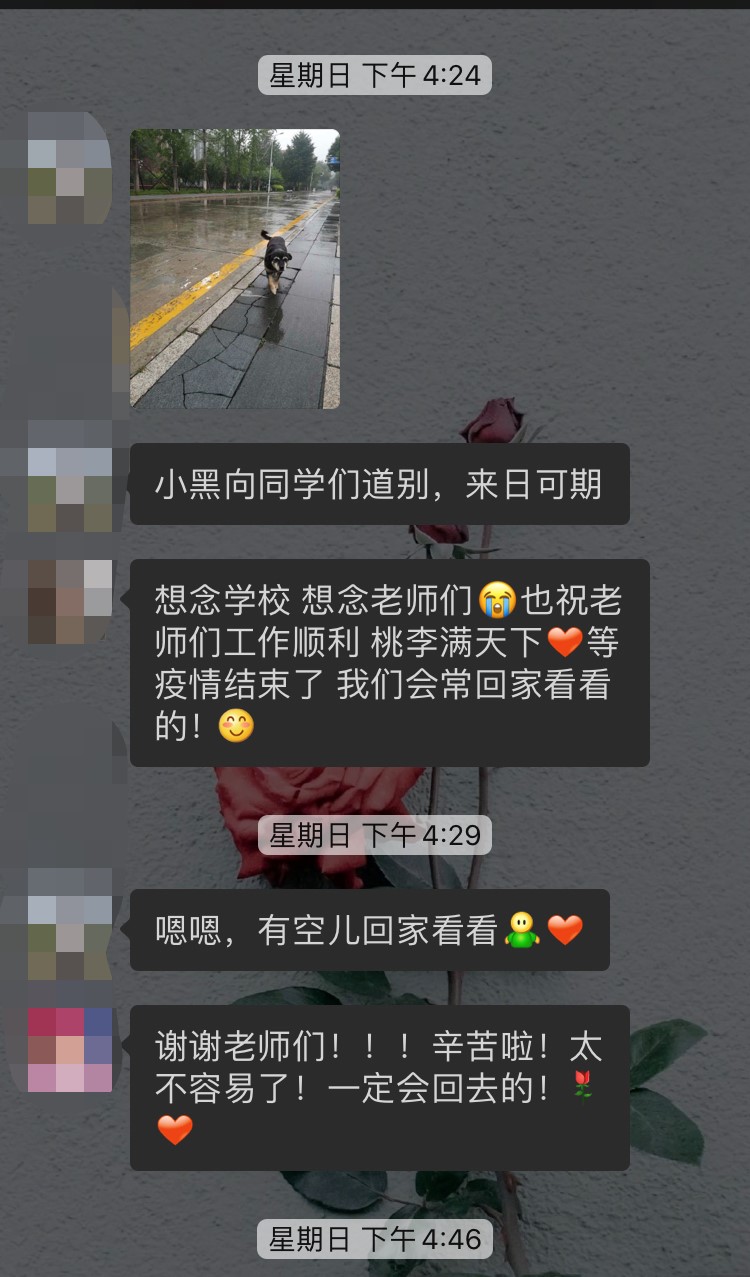The image size is (750, 1277).
Task: View profile of the 想念学校 message sender
Action: (x=69, y=601)
